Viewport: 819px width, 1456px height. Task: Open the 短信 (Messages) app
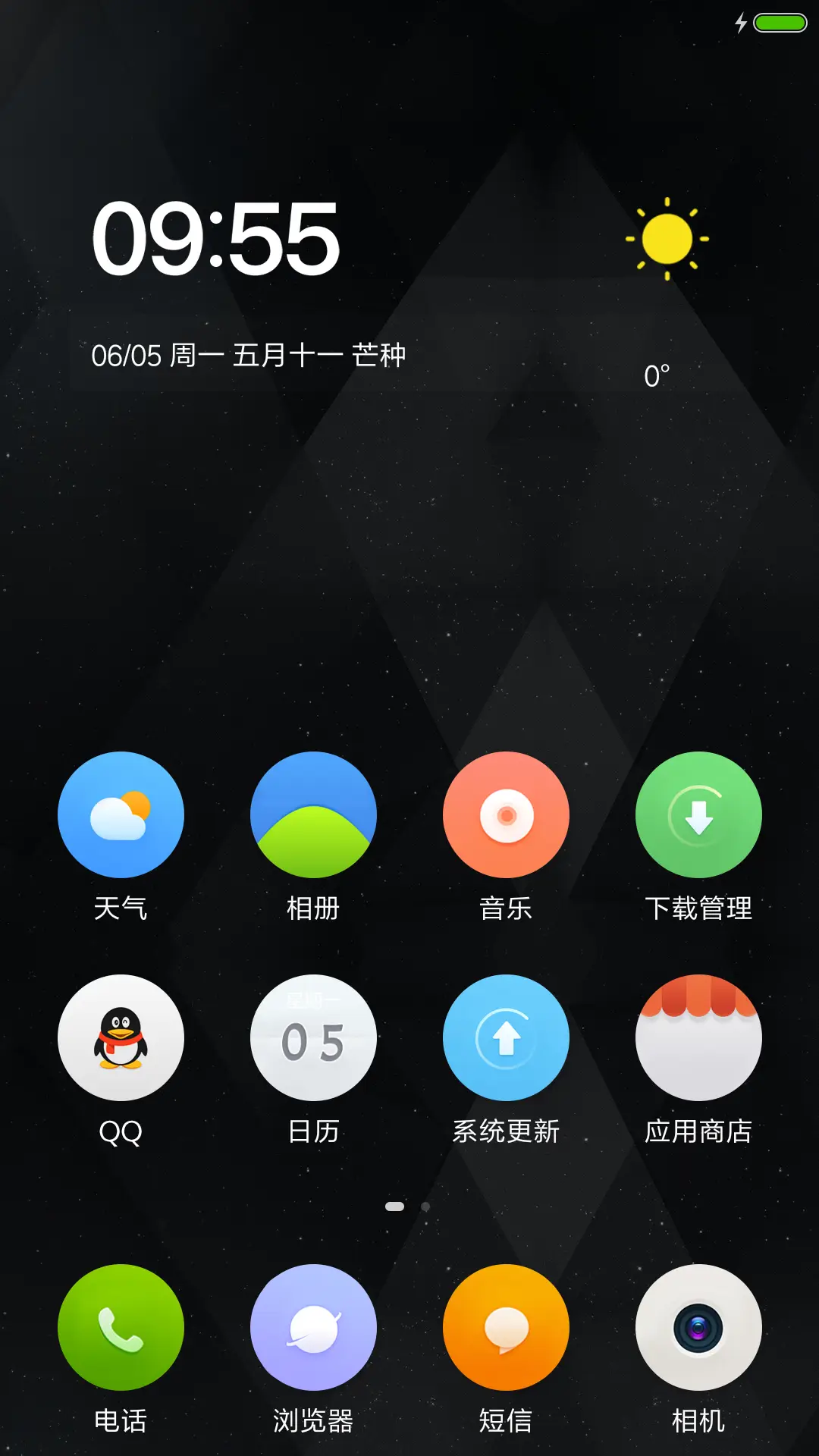tap(506, 1326)
